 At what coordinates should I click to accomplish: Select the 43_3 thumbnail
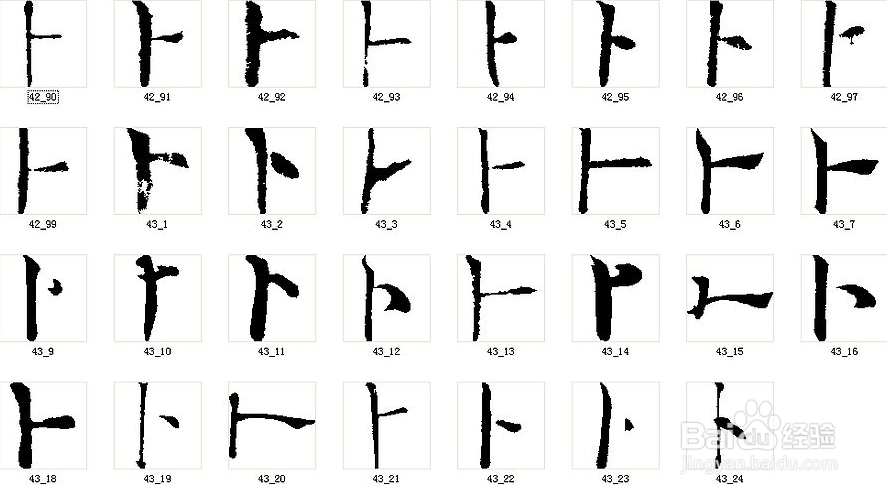(x=386, y=171)
